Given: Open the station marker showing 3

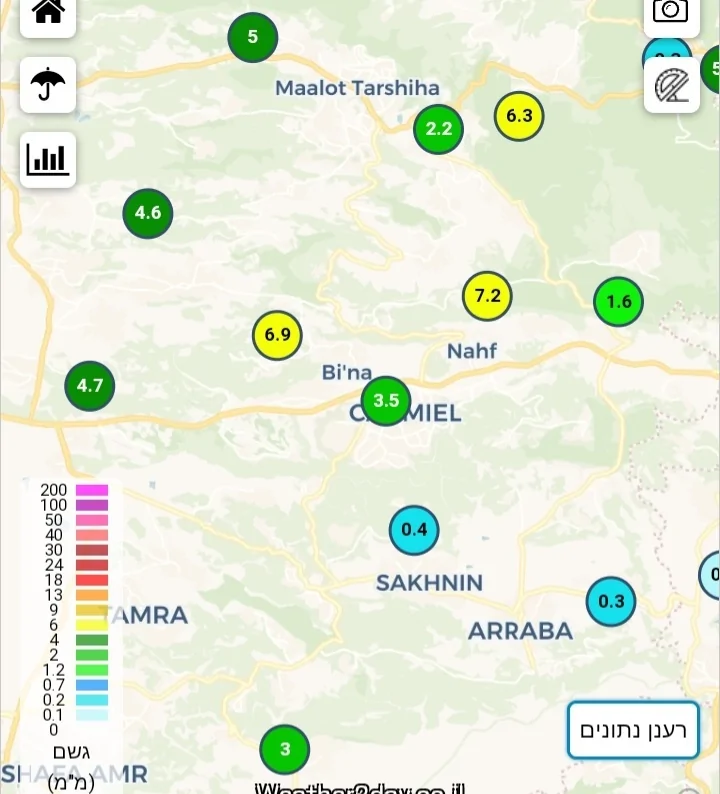Looking at the screenshot, I should pyautogui.click(x=285, y=749).
